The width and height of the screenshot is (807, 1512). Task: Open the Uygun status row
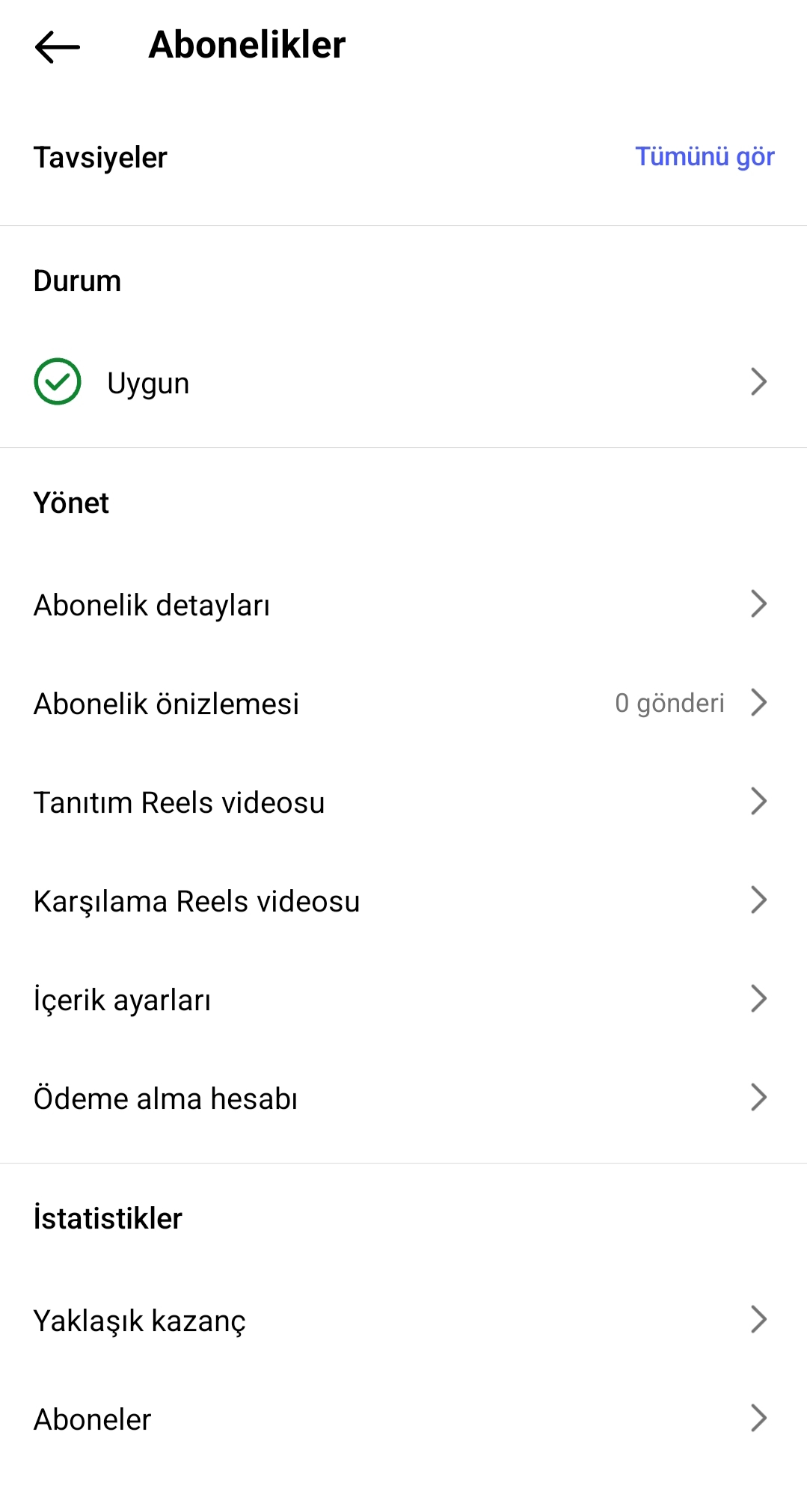(x=403, y=382)
